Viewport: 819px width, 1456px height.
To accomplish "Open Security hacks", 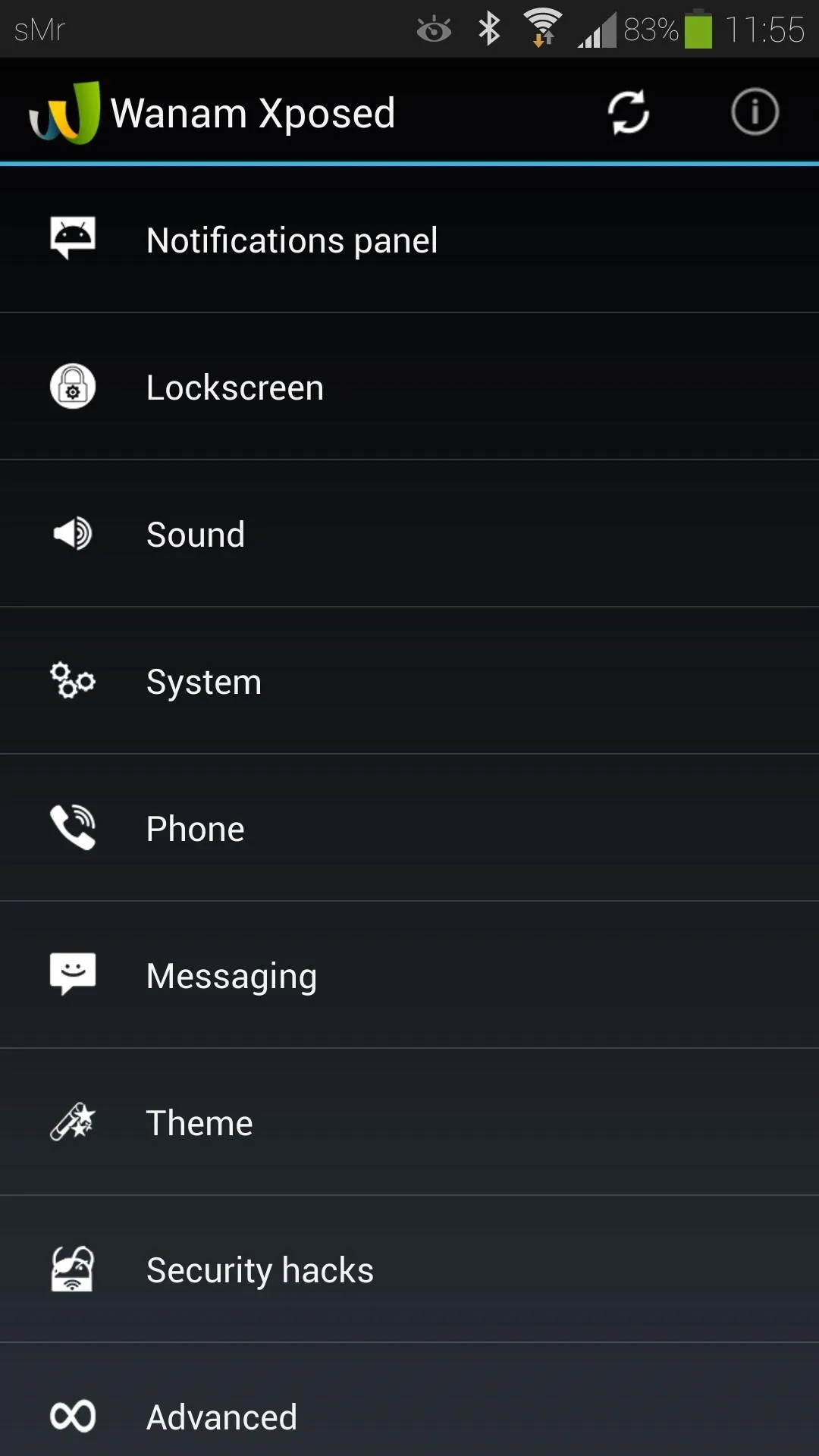I will point(409,1269).
